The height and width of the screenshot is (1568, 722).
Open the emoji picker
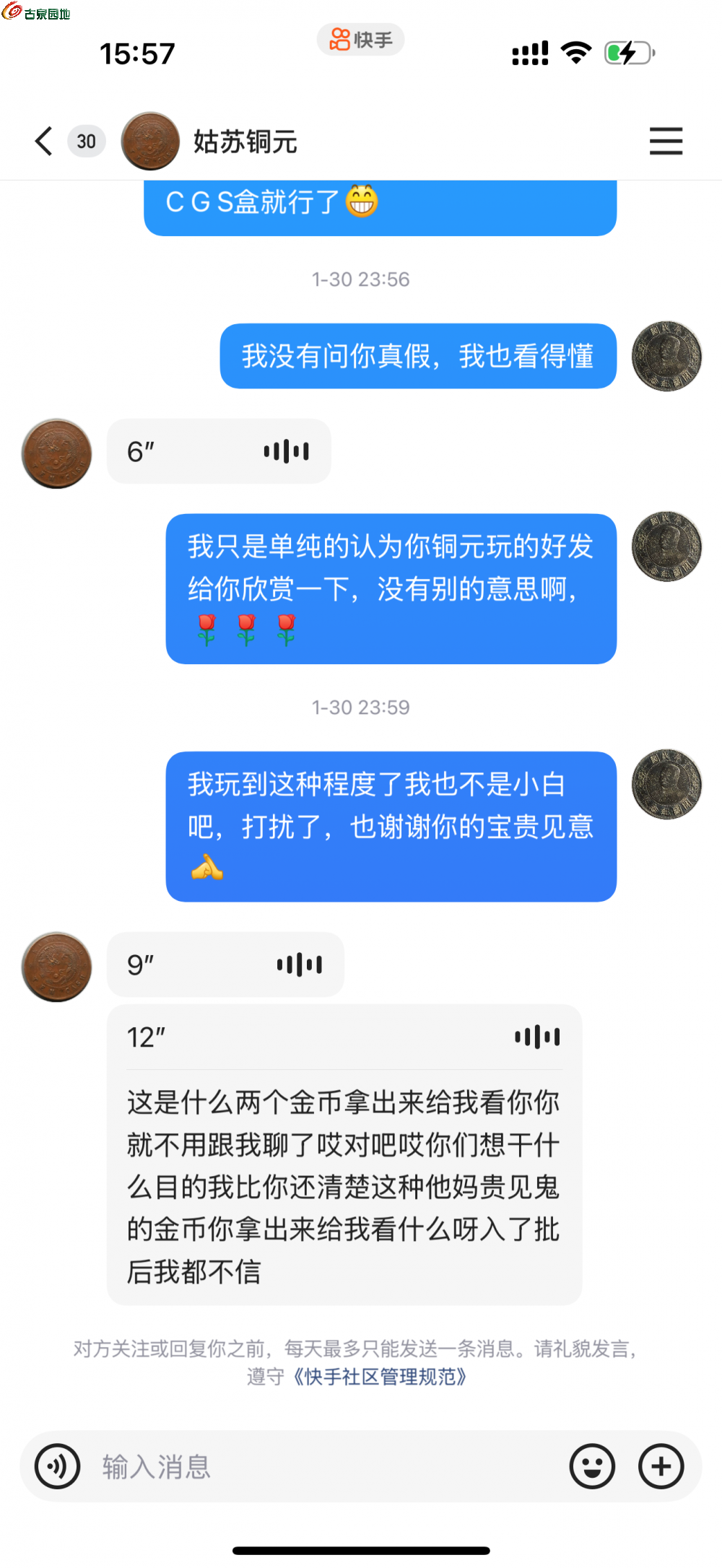(592, 1466)
